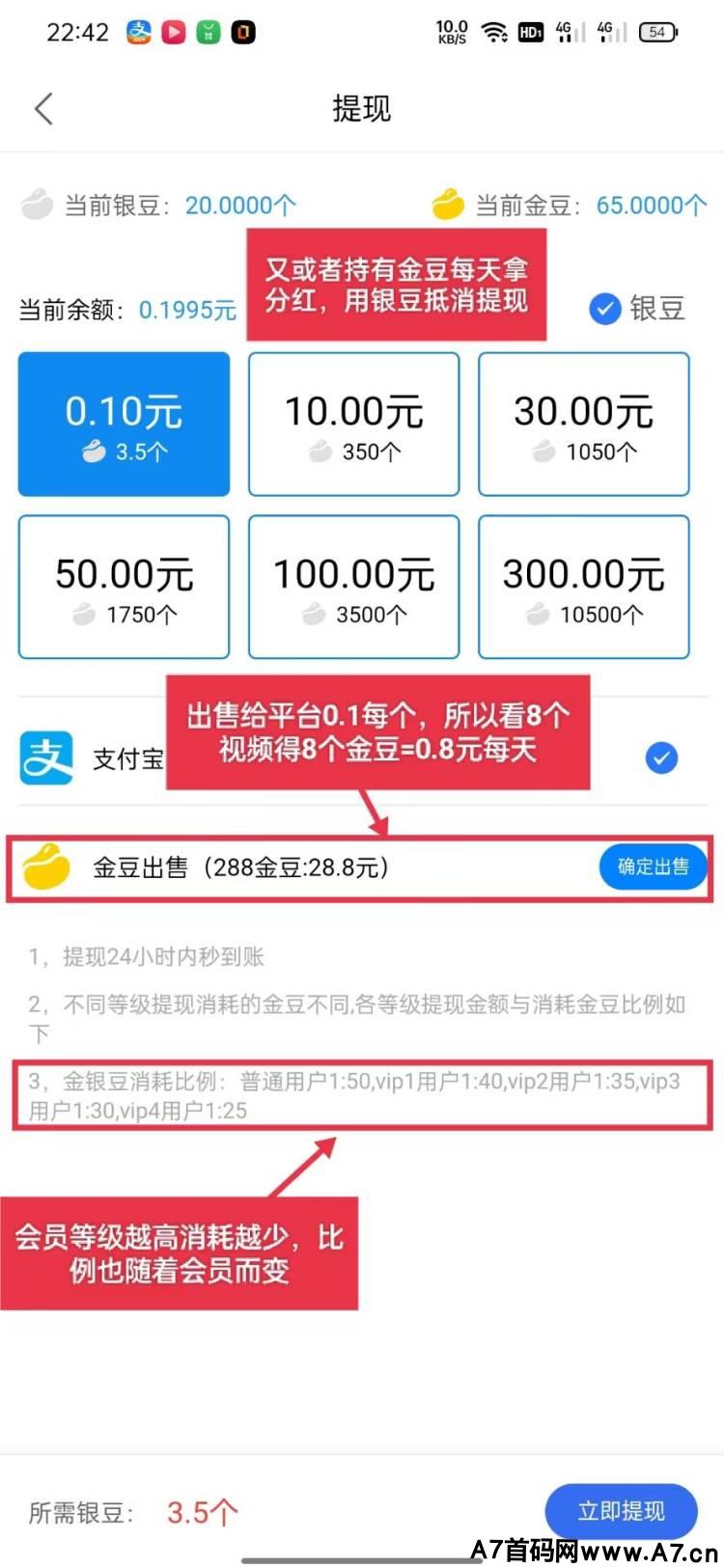The height and width of the screenshot is (1568, 724).
Task: Go back from the 提现 page
Action: point(43,108)
